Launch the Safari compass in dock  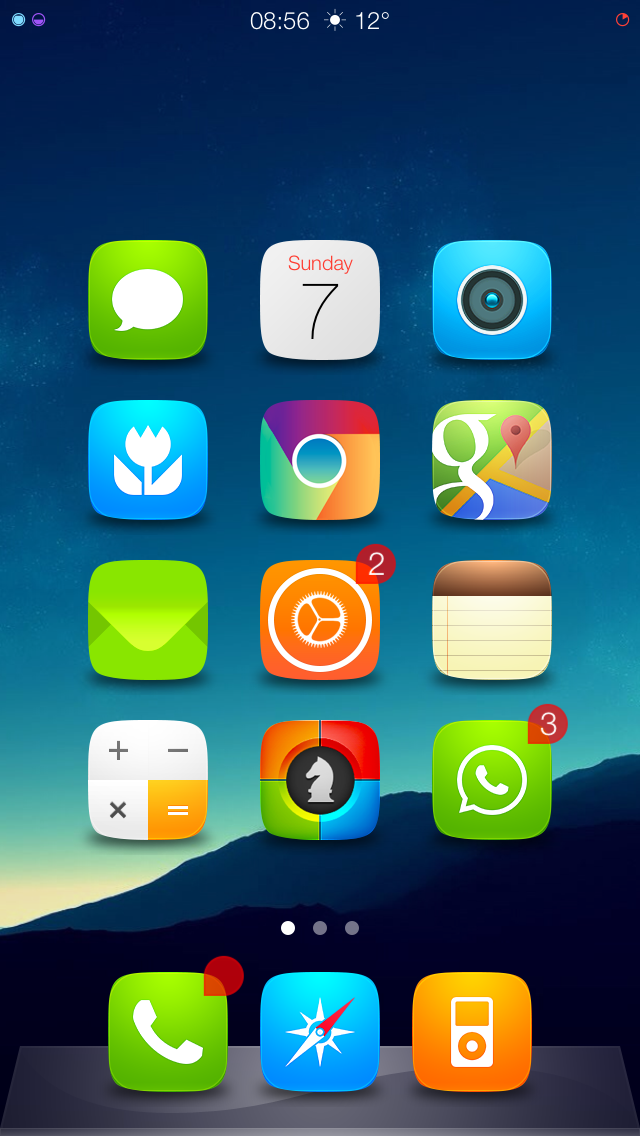(x=320, y=1031)
